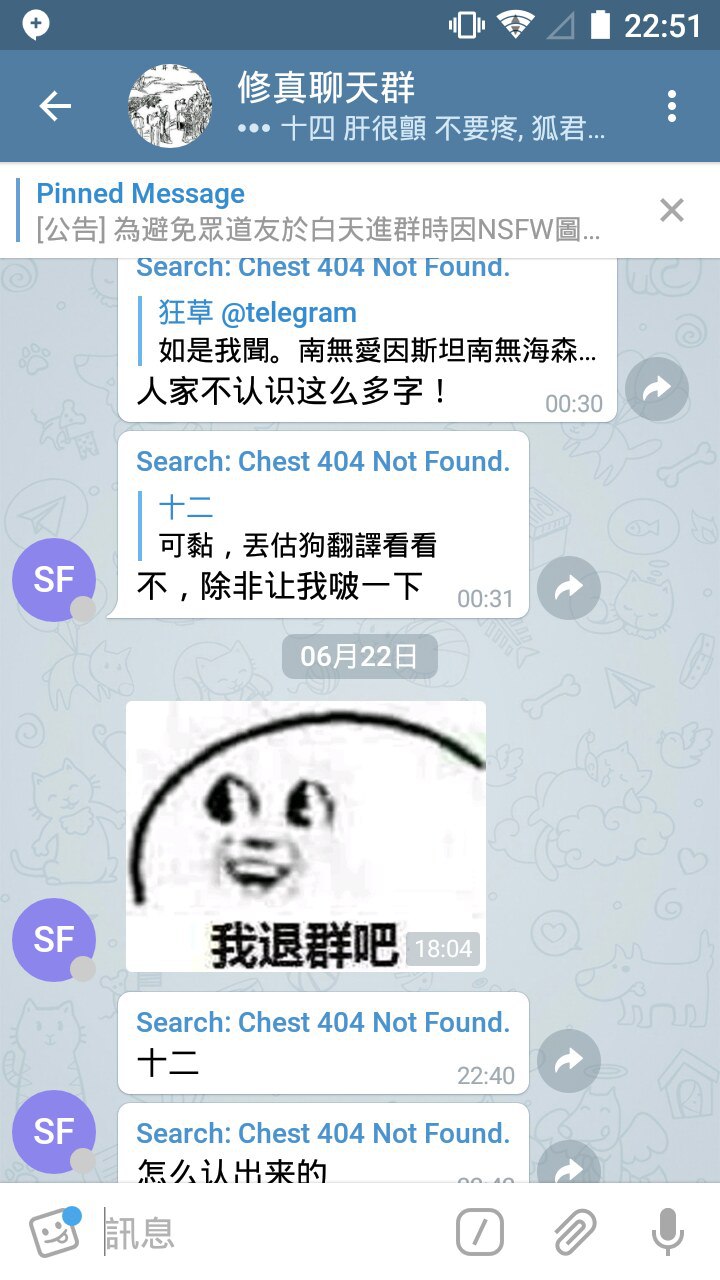The height and width of the screenshot is (1280, 720).
Task: Focus the 訊息 message input field
Action: tap(270, 1232)
